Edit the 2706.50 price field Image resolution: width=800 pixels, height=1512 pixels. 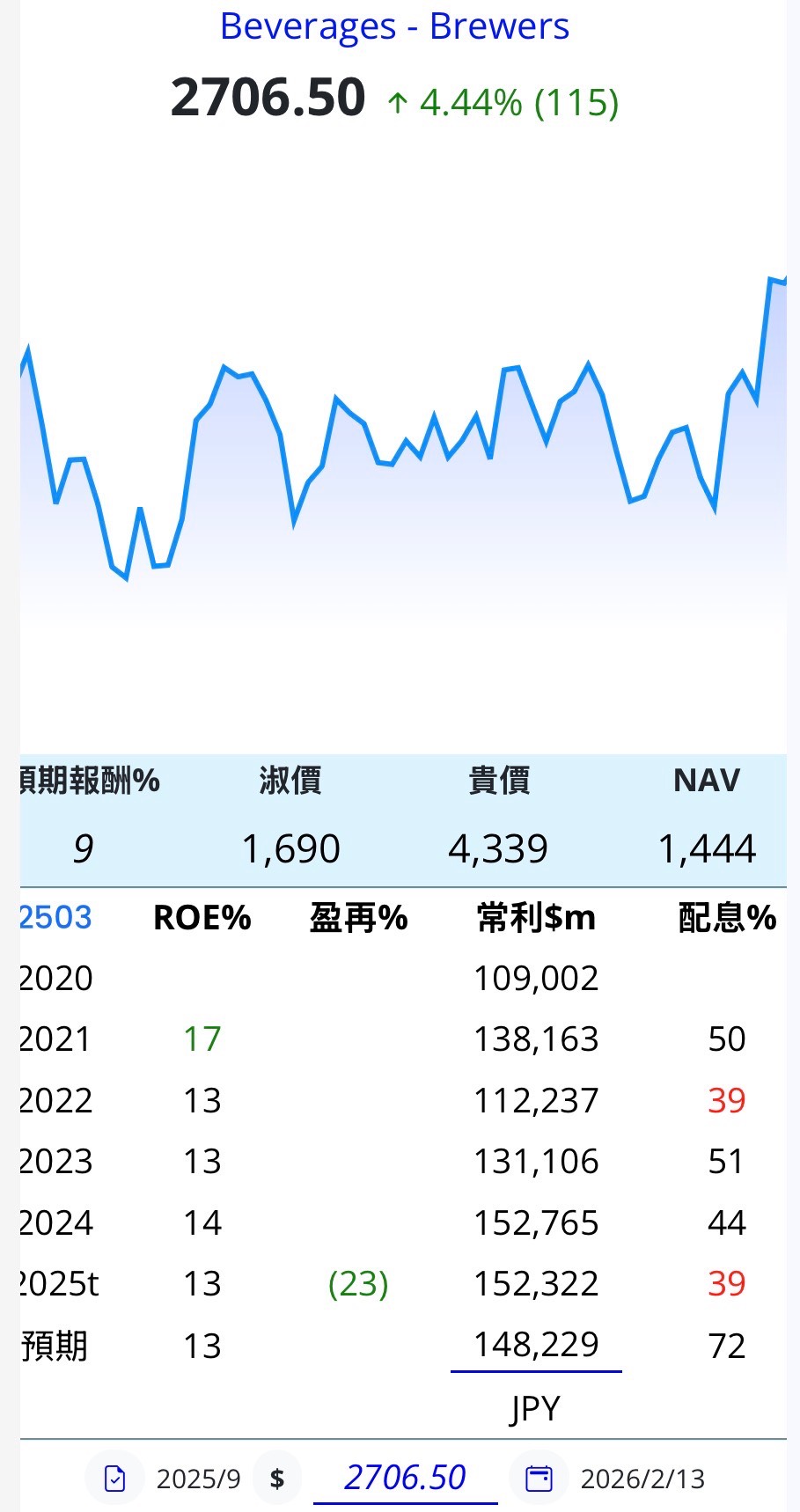coord(405,1478)
